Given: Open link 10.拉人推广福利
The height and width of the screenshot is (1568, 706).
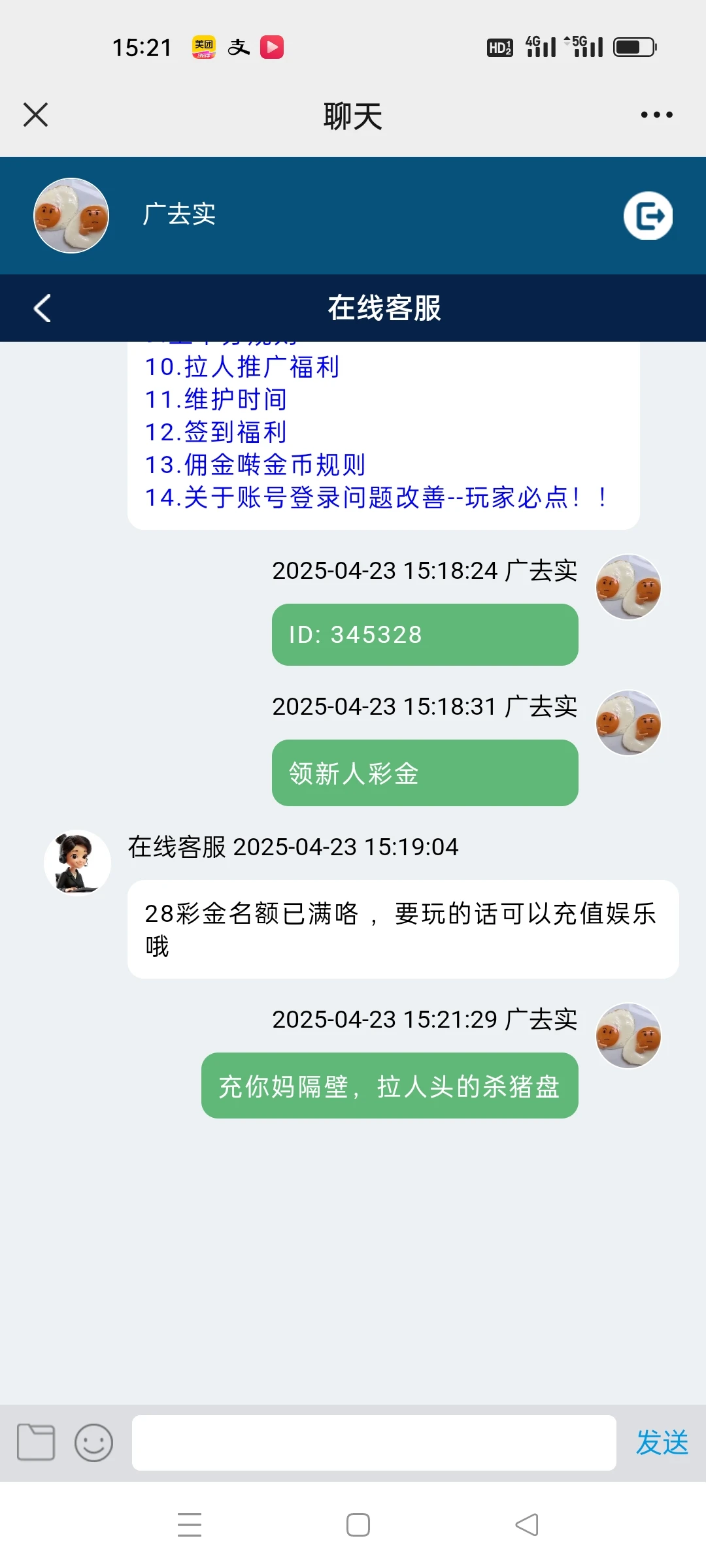Looking at the screenshot, I should click(x=242, y=367).
